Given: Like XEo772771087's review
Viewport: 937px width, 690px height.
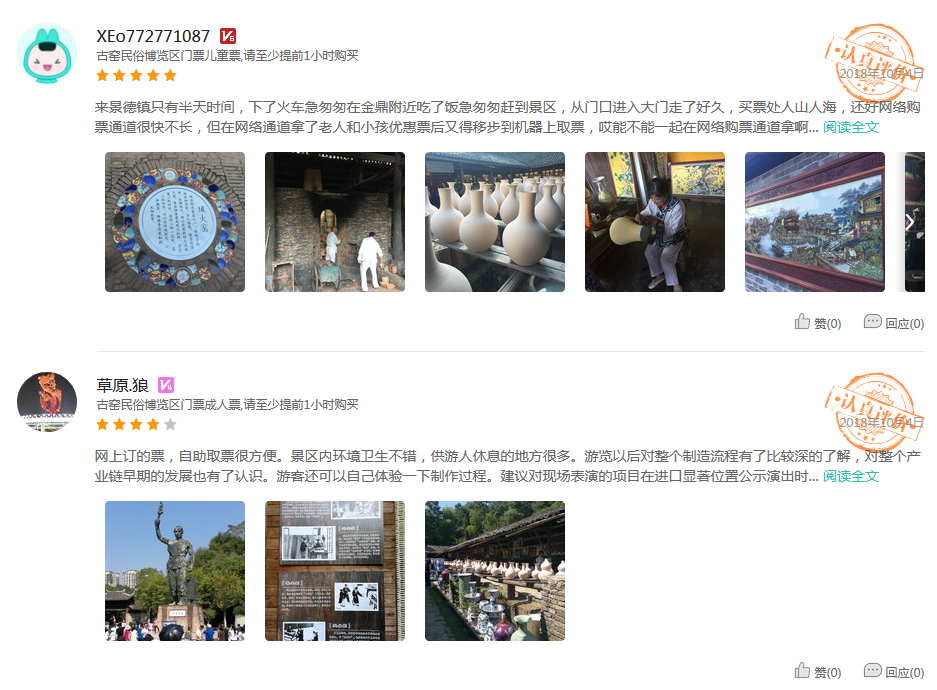Looking at the screenshot, I should click(818, 323).
